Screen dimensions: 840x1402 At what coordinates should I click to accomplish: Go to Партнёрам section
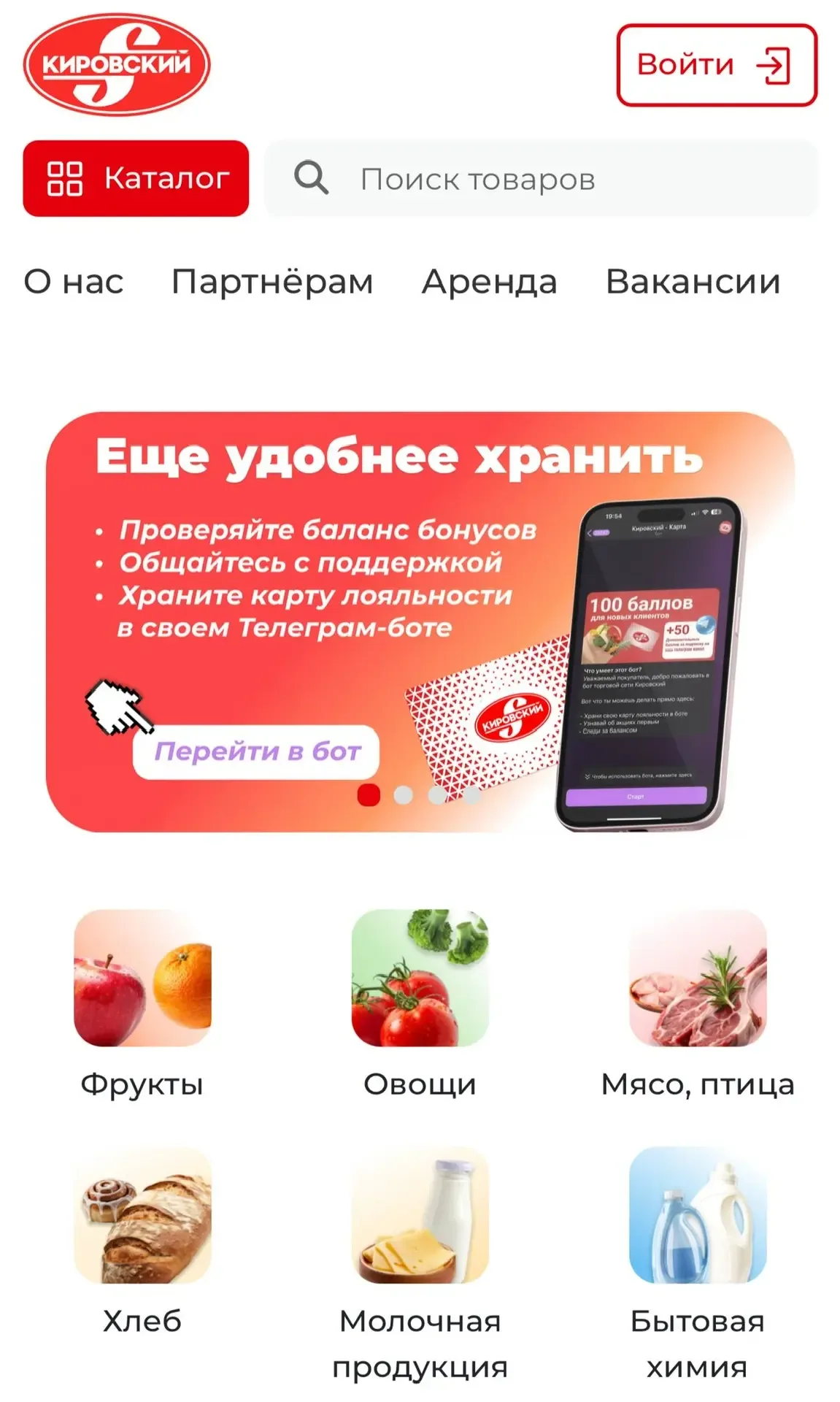point(272,282)
